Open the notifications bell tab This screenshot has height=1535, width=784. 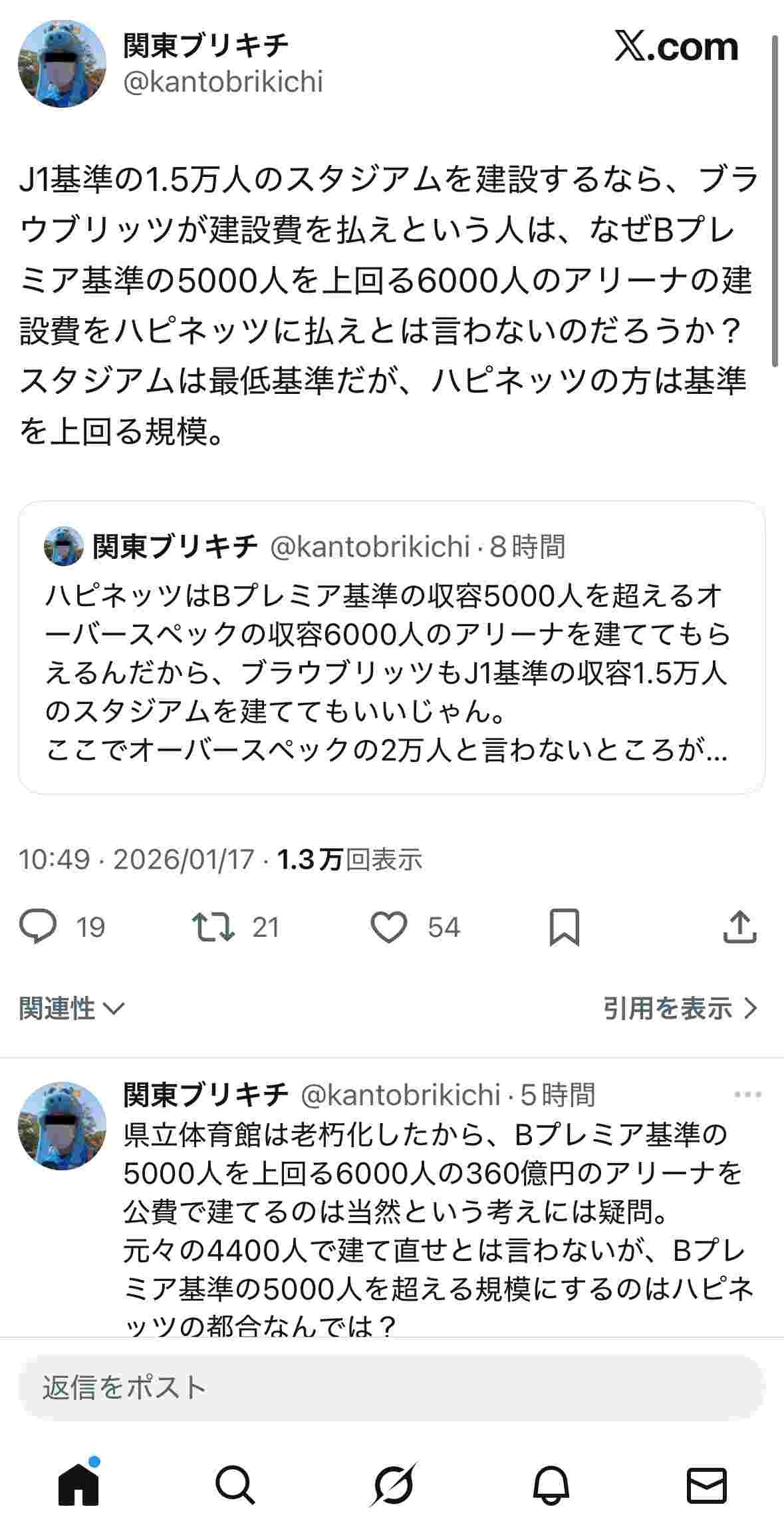[551, 1484]
